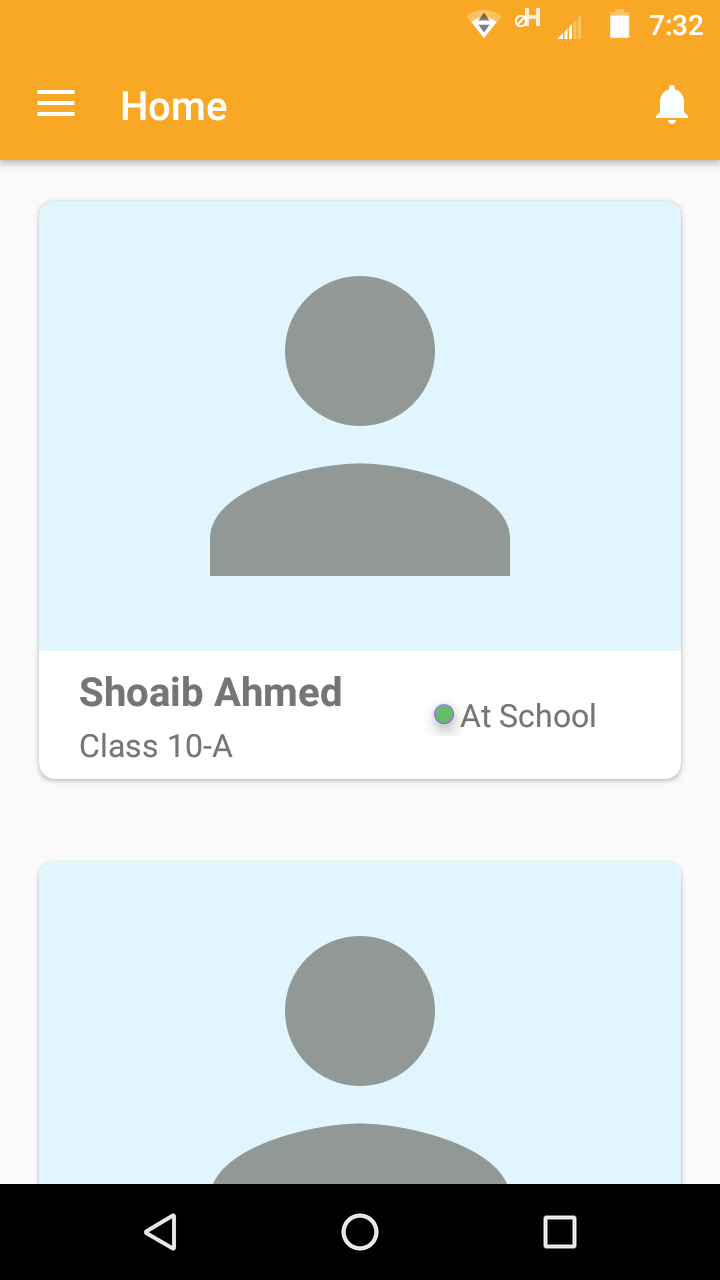Open Shoaib Ahmed's student card
Image resolution: width=720 pixels, height=1280 pixels.
click(360, 490)
